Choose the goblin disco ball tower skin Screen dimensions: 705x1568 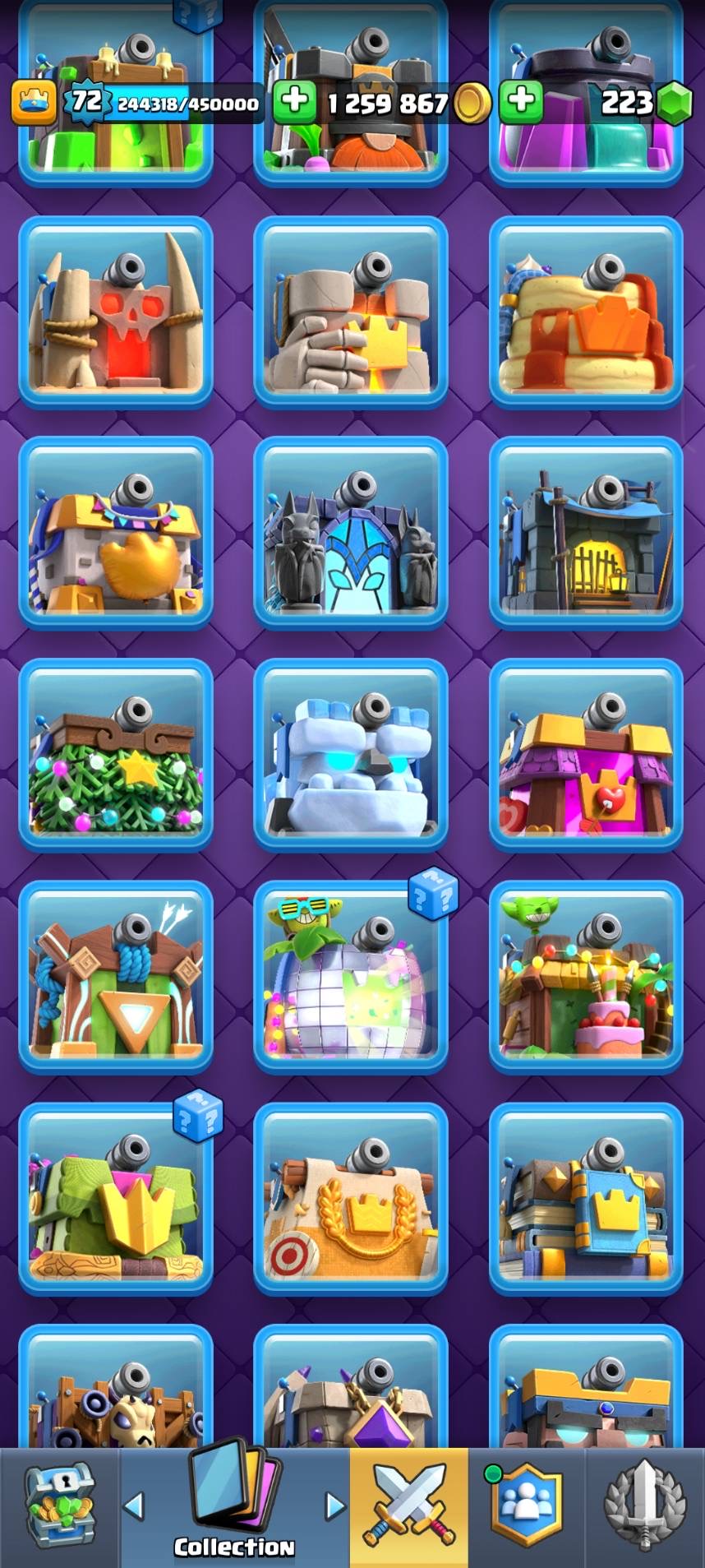(x=351, y=978)
